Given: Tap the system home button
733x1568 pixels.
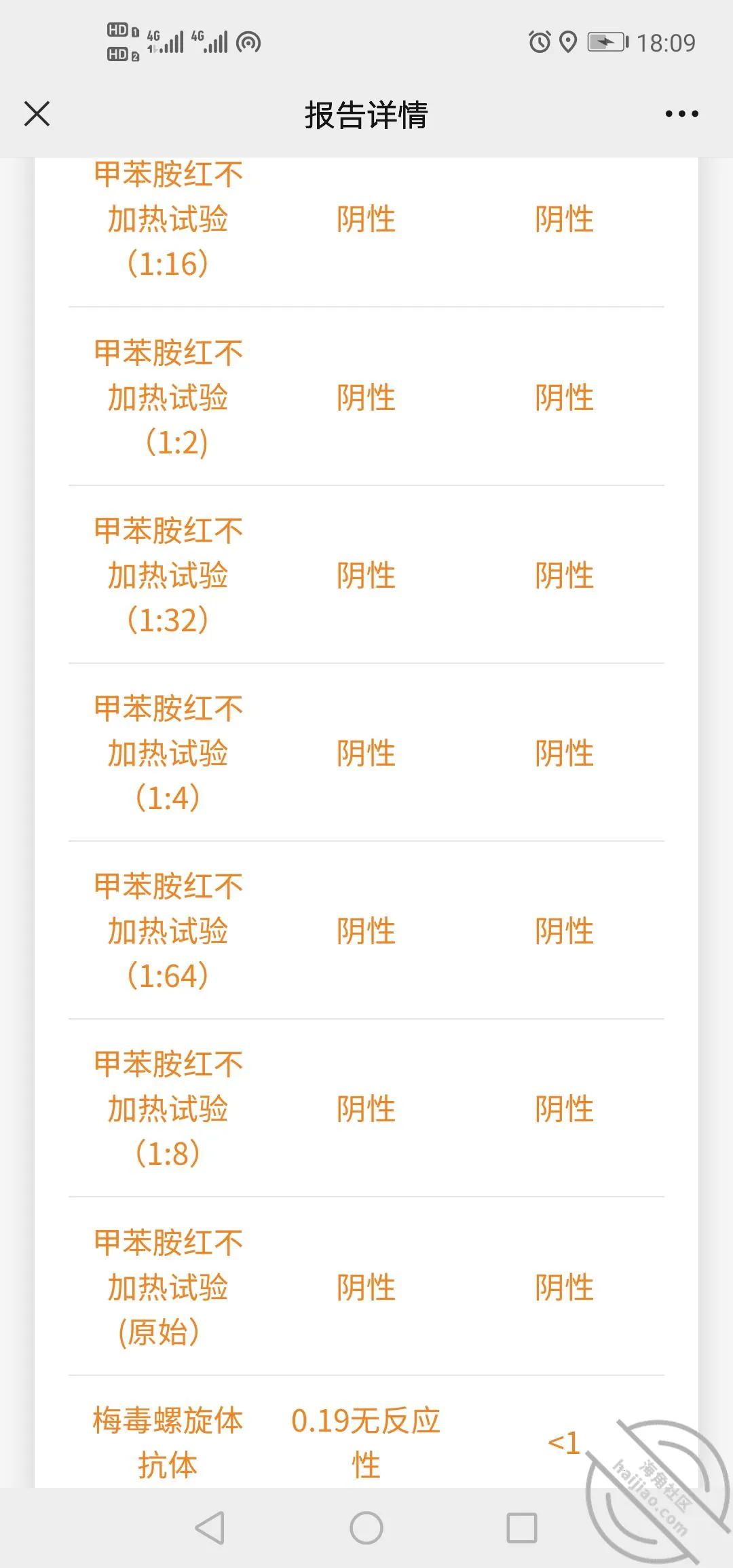Looking at the screenshot, I should point(366,1528).
